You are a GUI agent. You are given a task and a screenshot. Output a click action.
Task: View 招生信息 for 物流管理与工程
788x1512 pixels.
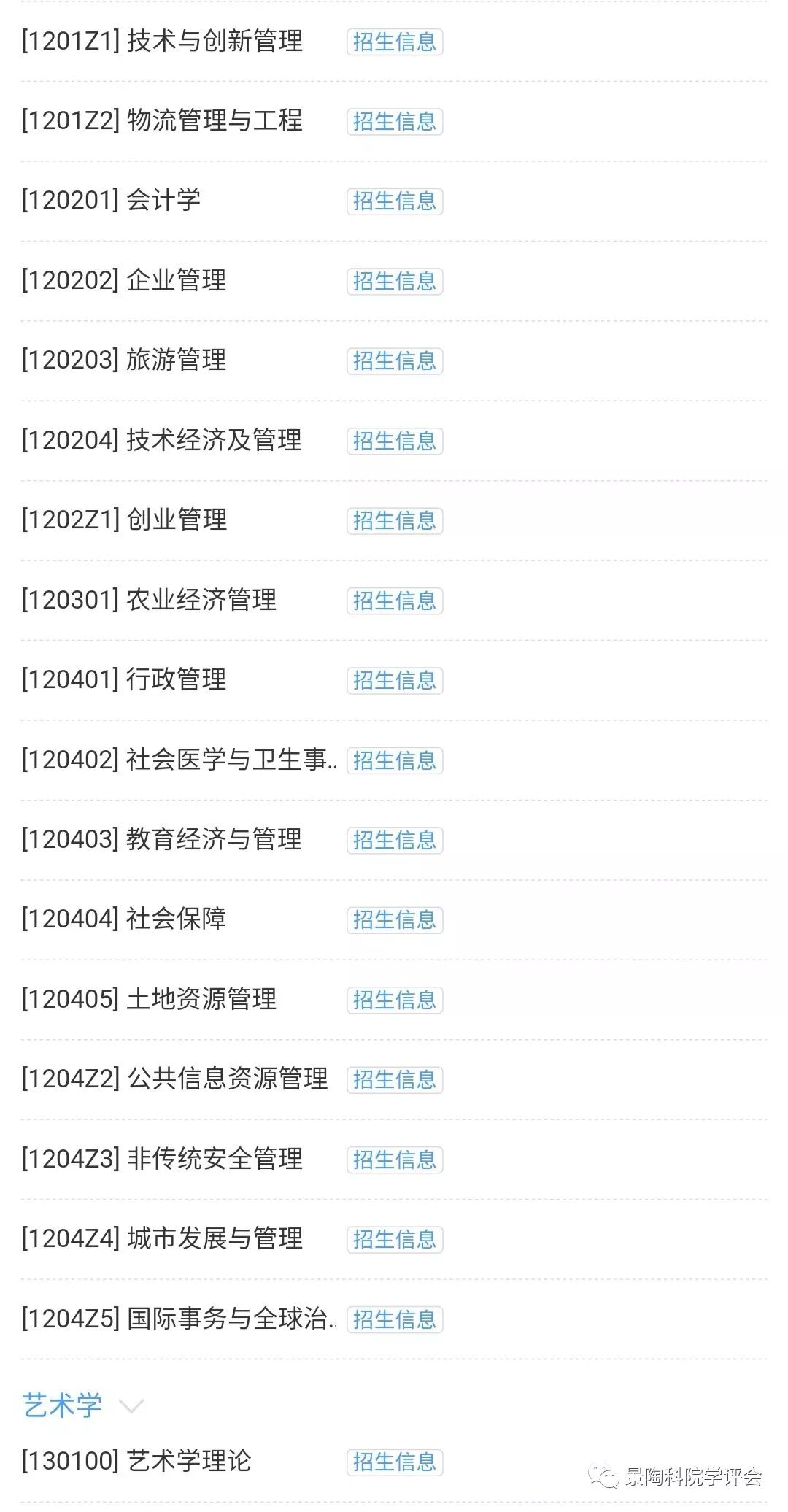click(x=395, y=121)
